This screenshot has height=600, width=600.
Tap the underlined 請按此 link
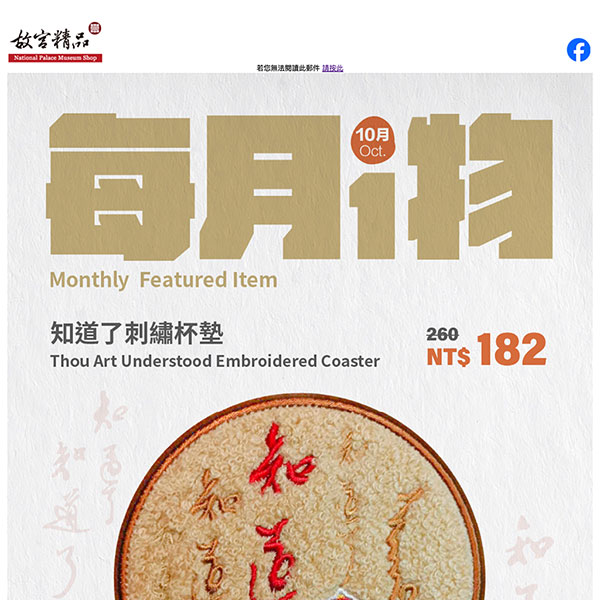pos(333,68)
